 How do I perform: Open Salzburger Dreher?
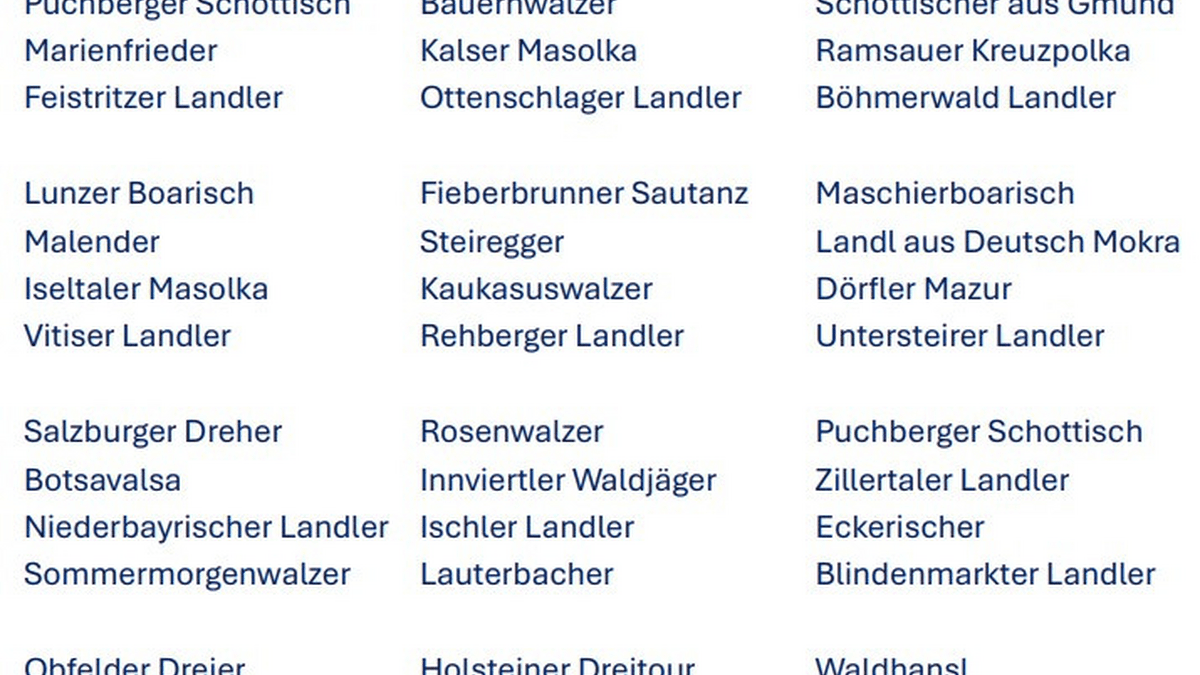coord(152,432)
